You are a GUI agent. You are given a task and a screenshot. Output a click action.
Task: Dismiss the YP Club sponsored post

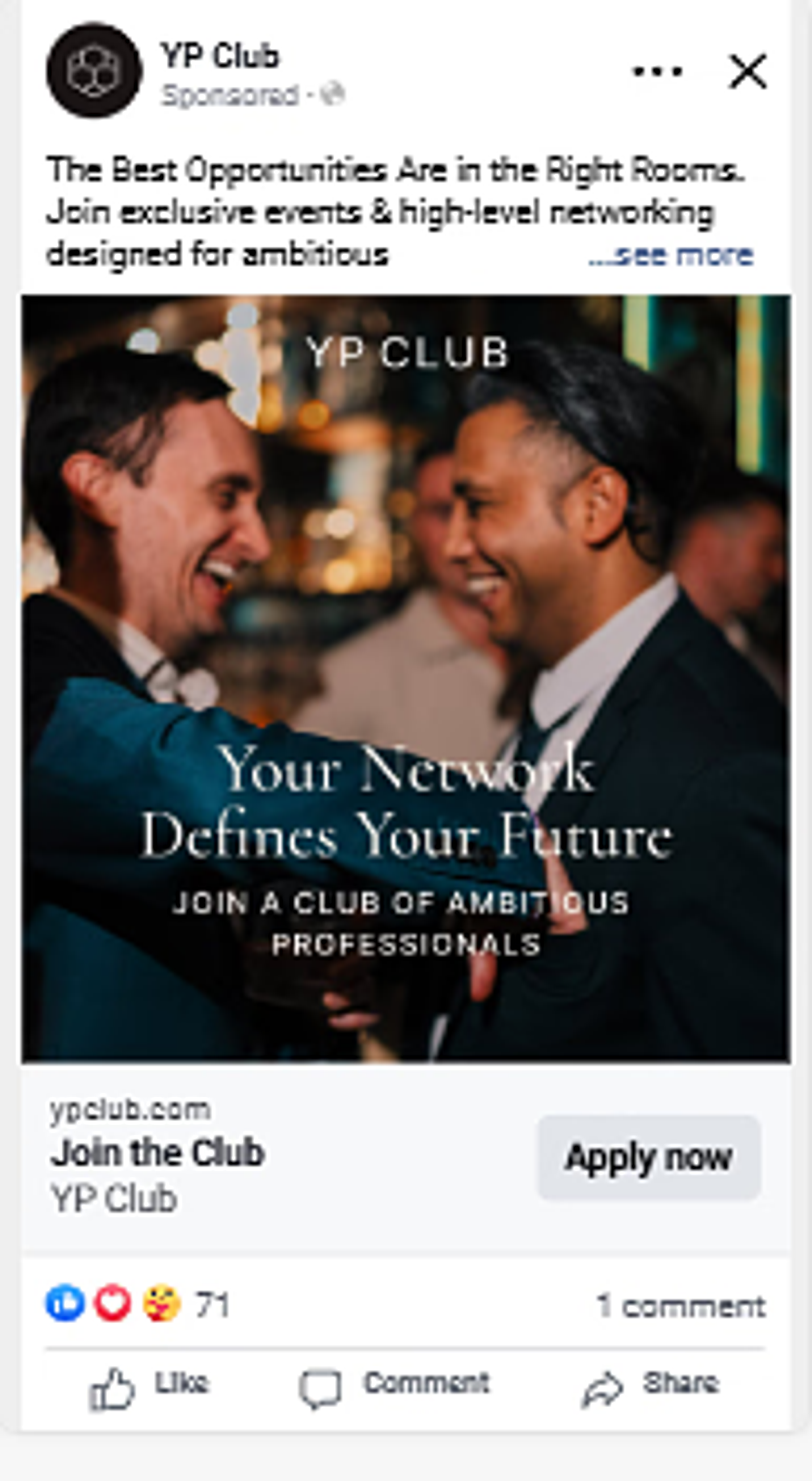coord(748,71)
